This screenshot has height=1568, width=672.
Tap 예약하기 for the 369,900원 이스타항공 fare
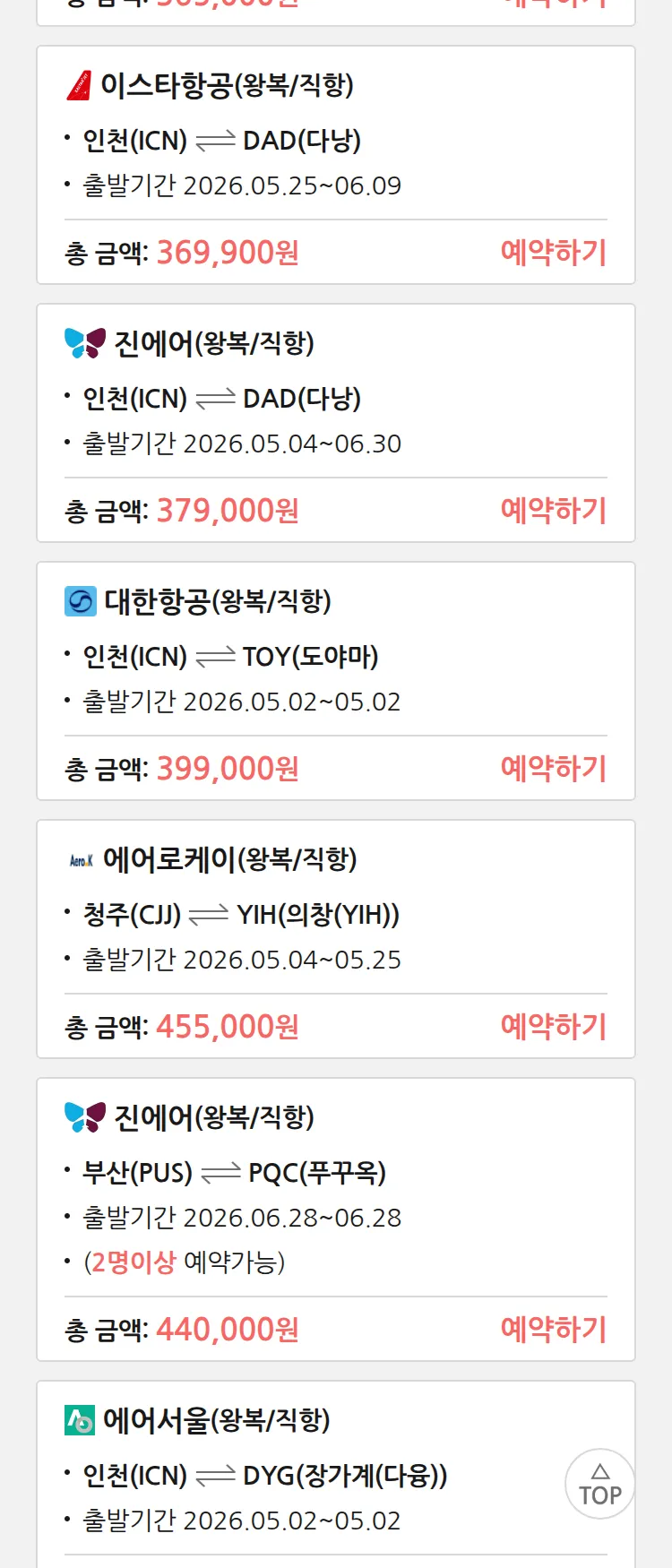(553, 253)
